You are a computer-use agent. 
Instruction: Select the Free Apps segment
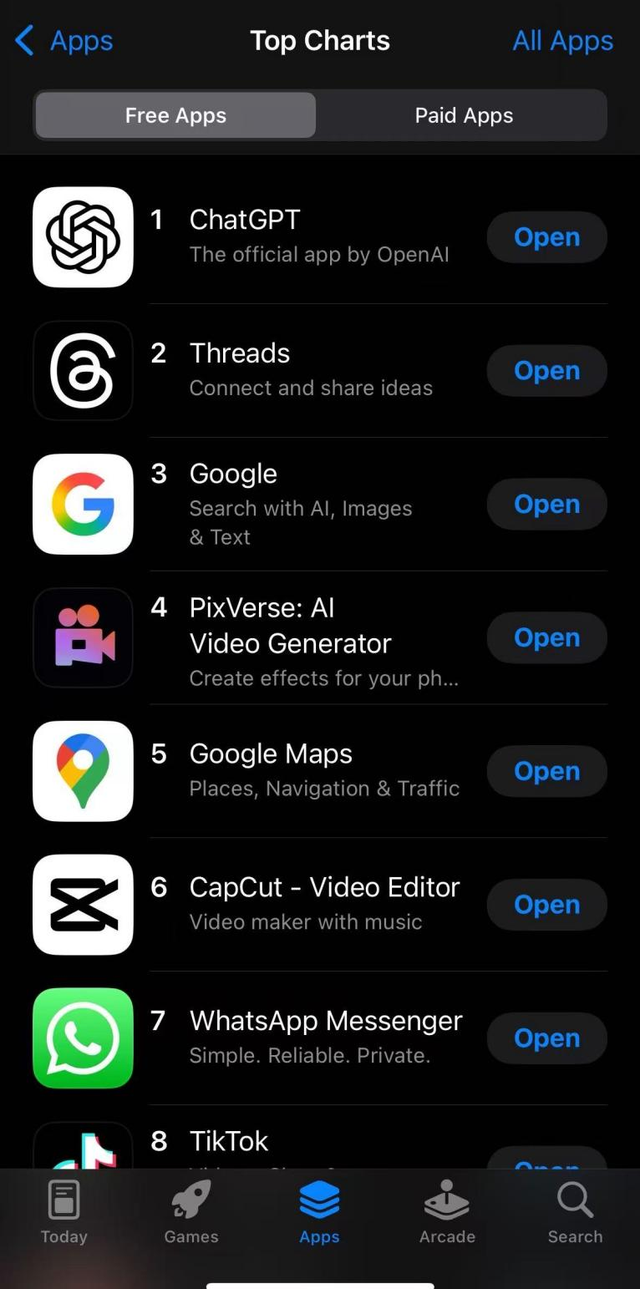(x=176, y=115)
